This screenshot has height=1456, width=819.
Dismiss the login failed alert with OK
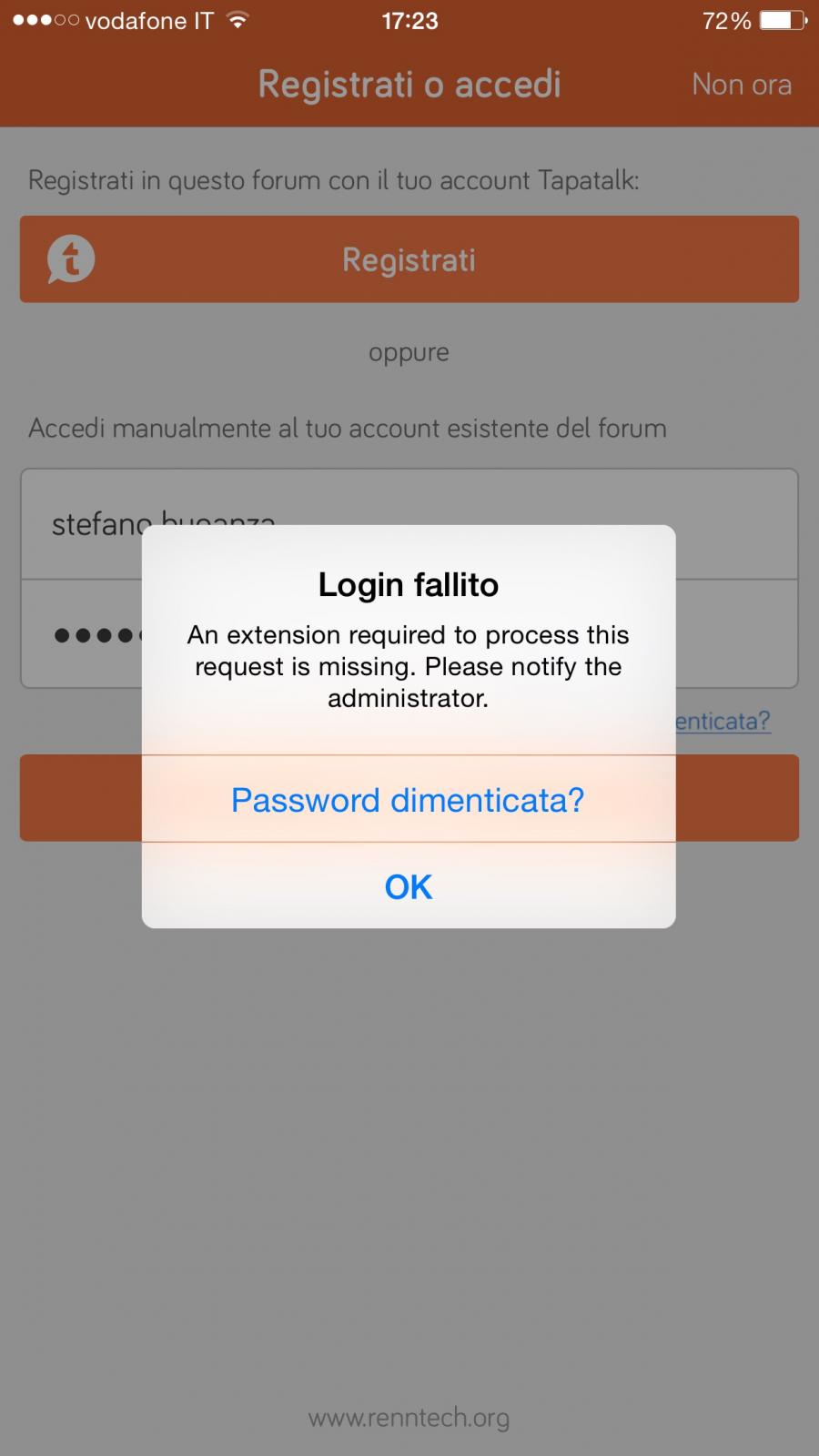click(408, 886)
